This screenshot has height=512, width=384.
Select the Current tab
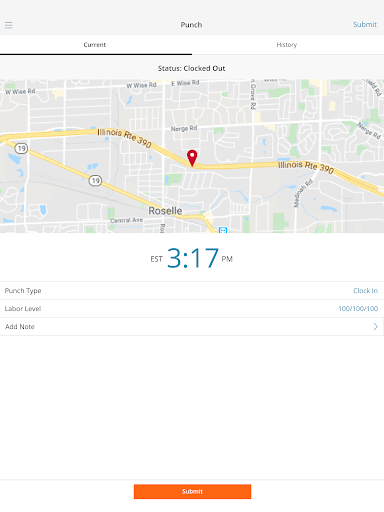click(96, 45)
